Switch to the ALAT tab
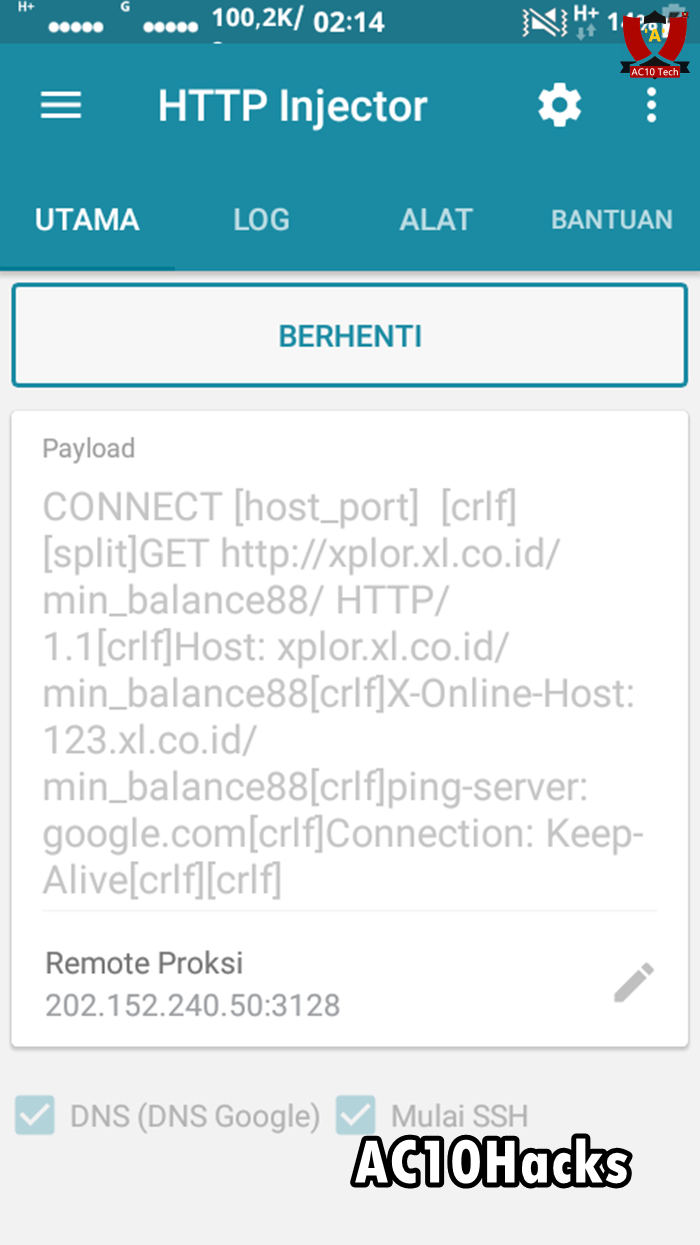This screenshot has width=700, height=1245. (436, 220)
